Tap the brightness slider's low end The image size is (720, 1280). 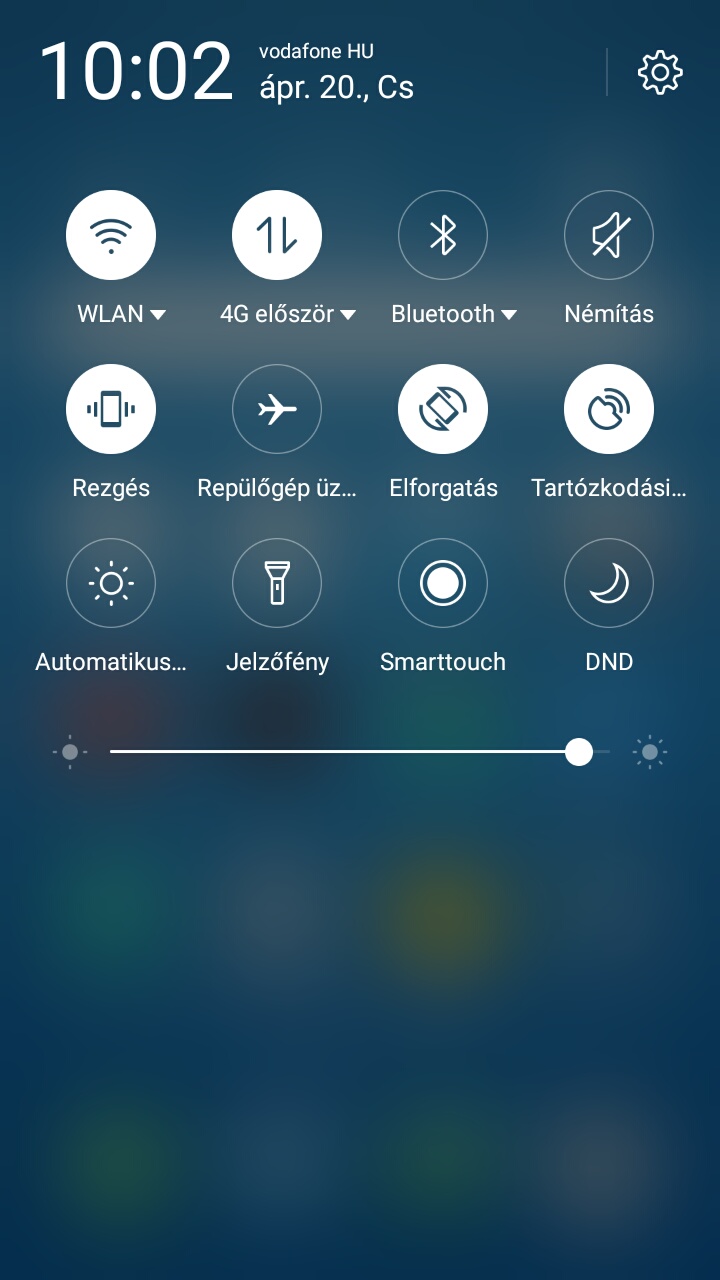click(70, 752)
